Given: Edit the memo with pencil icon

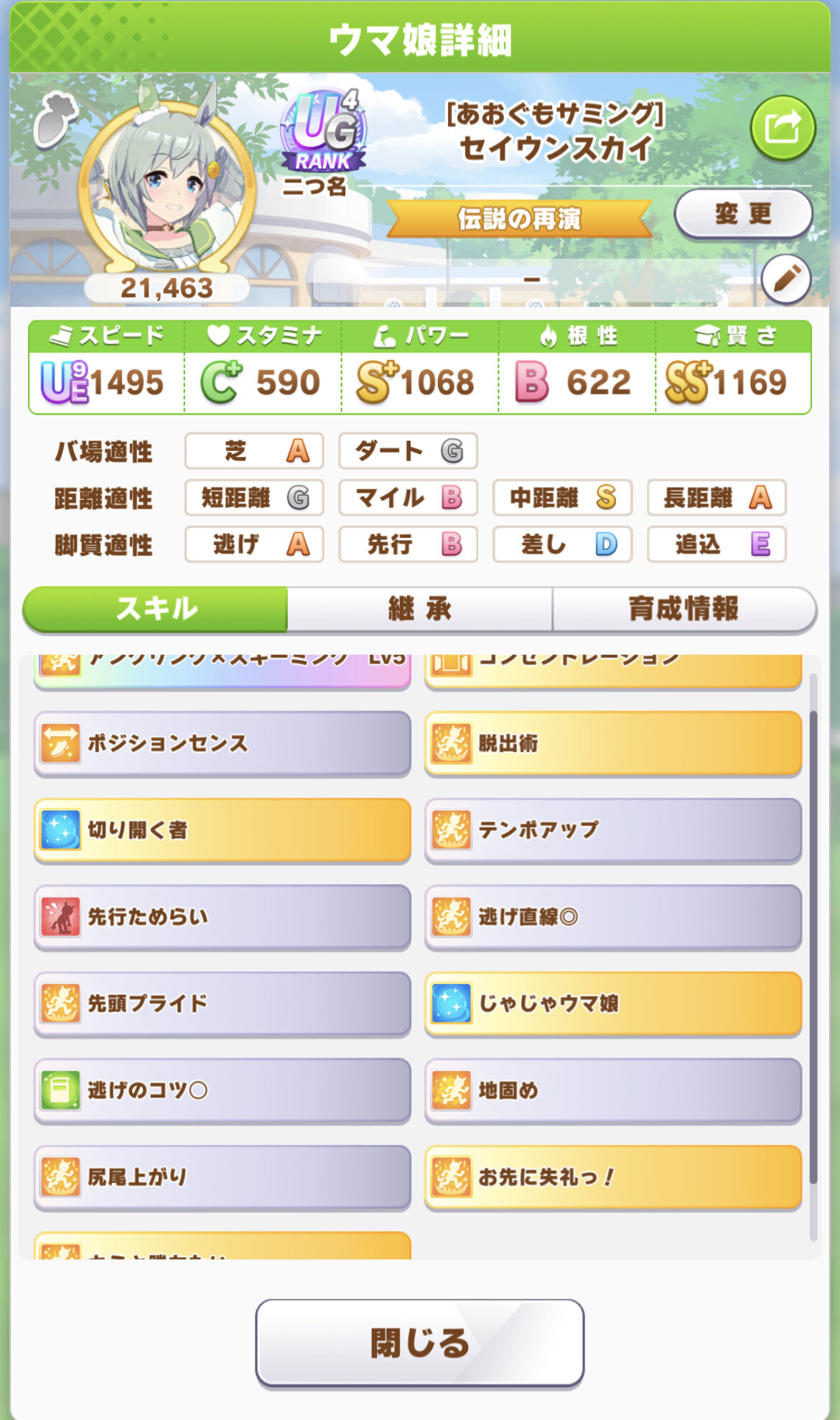Looking at the screenshot, I should [x=786, y=279].
